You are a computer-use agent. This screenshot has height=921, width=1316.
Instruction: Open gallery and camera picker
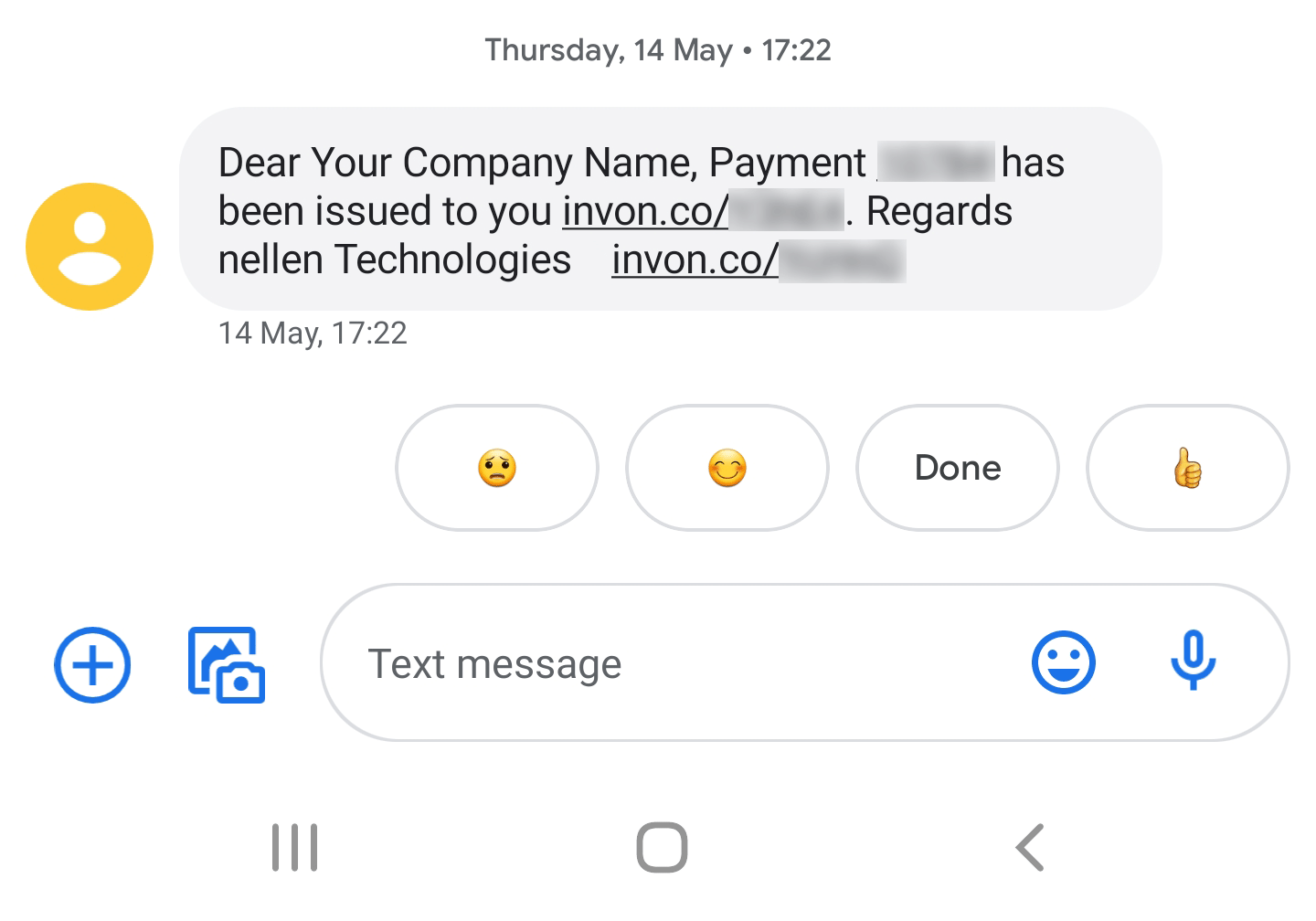point(227,664)
